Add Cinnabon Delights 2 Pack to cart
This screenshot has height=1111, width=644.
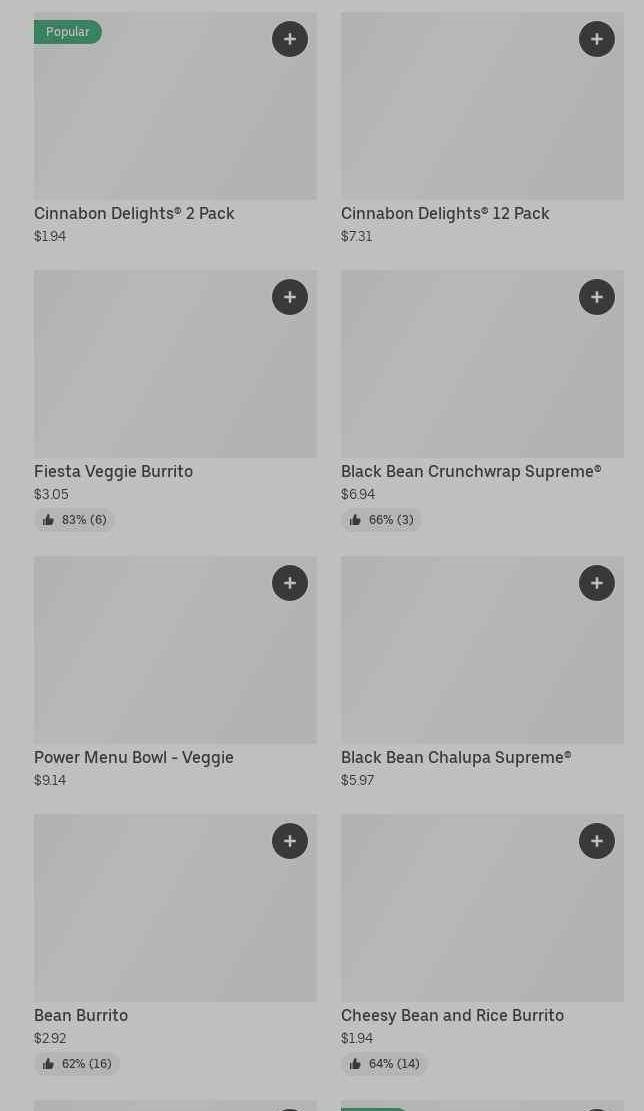point(290,39)
